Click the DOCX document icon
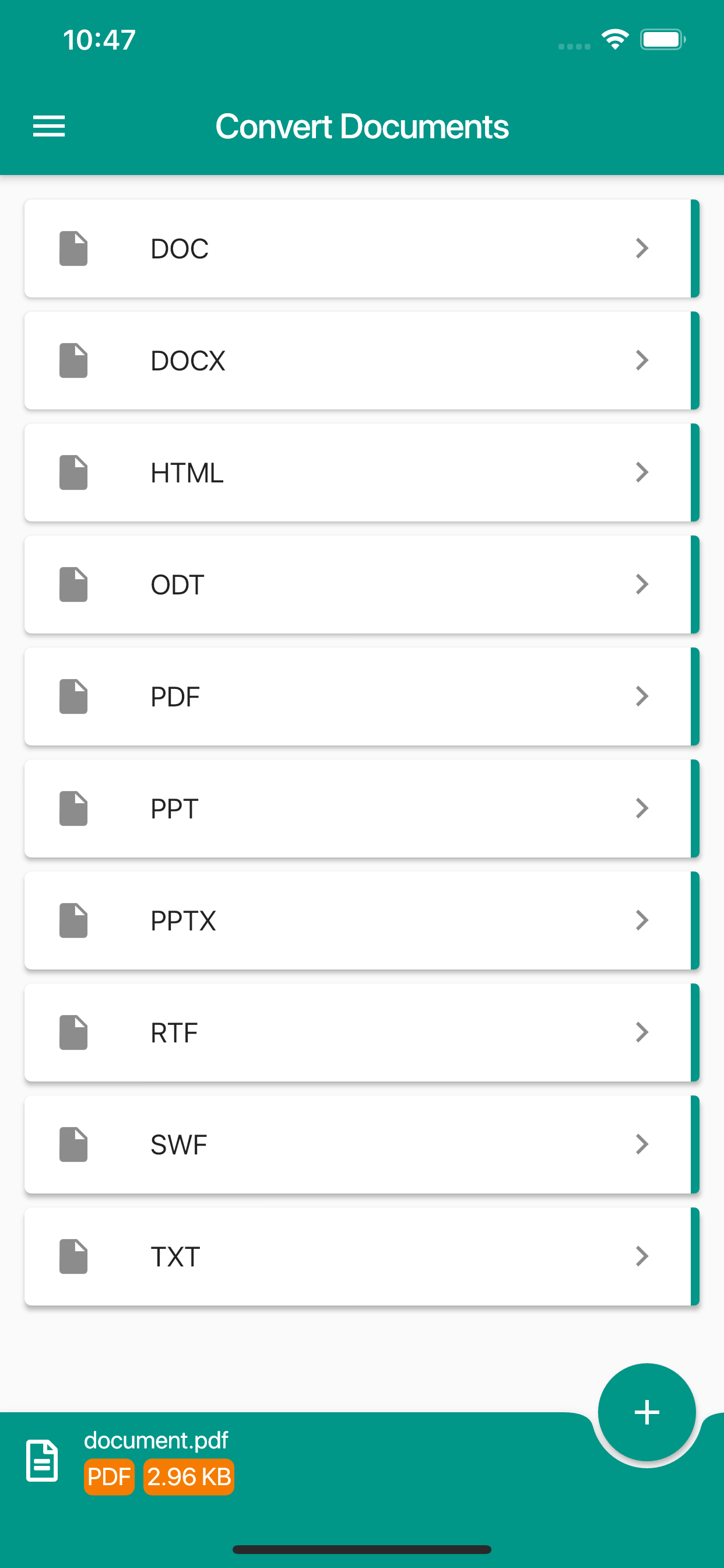 coord(72,359)
